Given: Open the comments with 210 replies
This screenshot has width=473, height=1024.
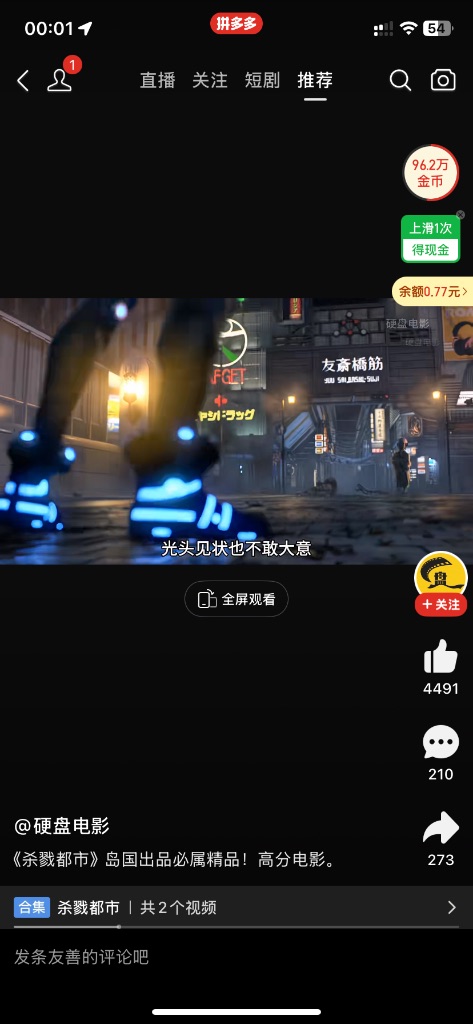Looking at the screenshot, I should (441, 743).
